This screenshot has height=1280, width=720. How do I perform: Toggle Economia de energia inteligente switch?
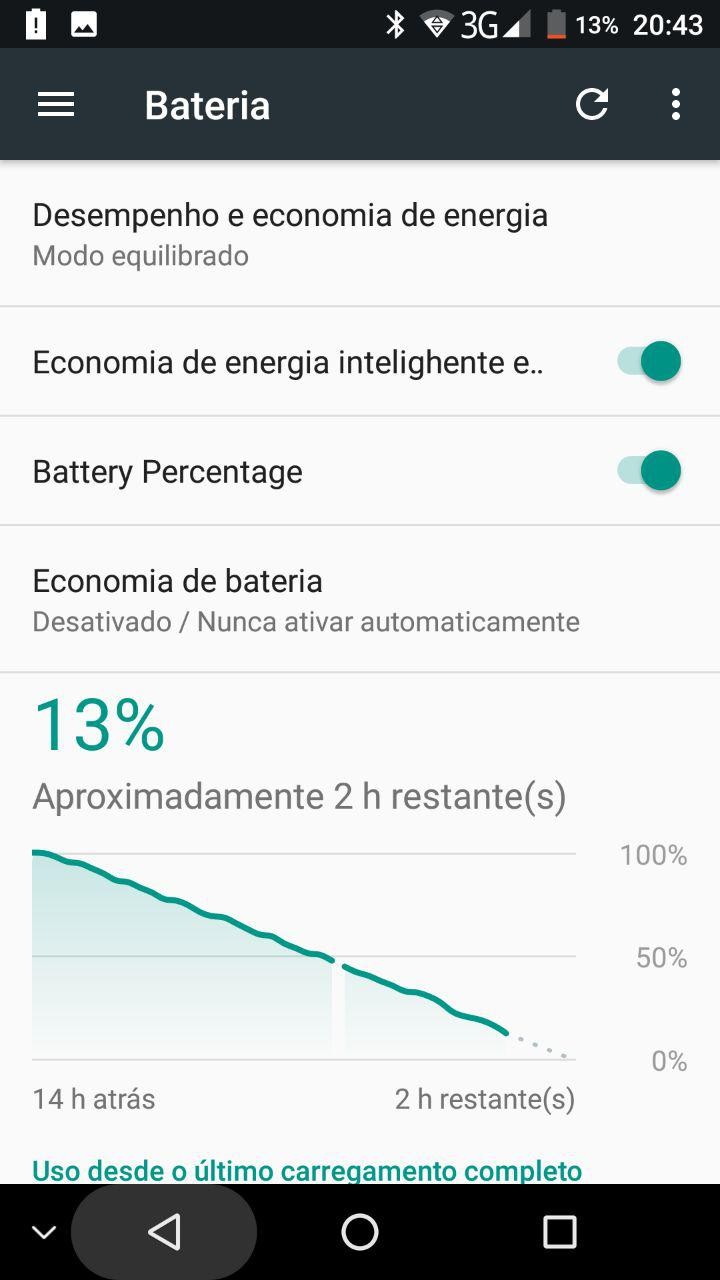click(x=649, y=361)
